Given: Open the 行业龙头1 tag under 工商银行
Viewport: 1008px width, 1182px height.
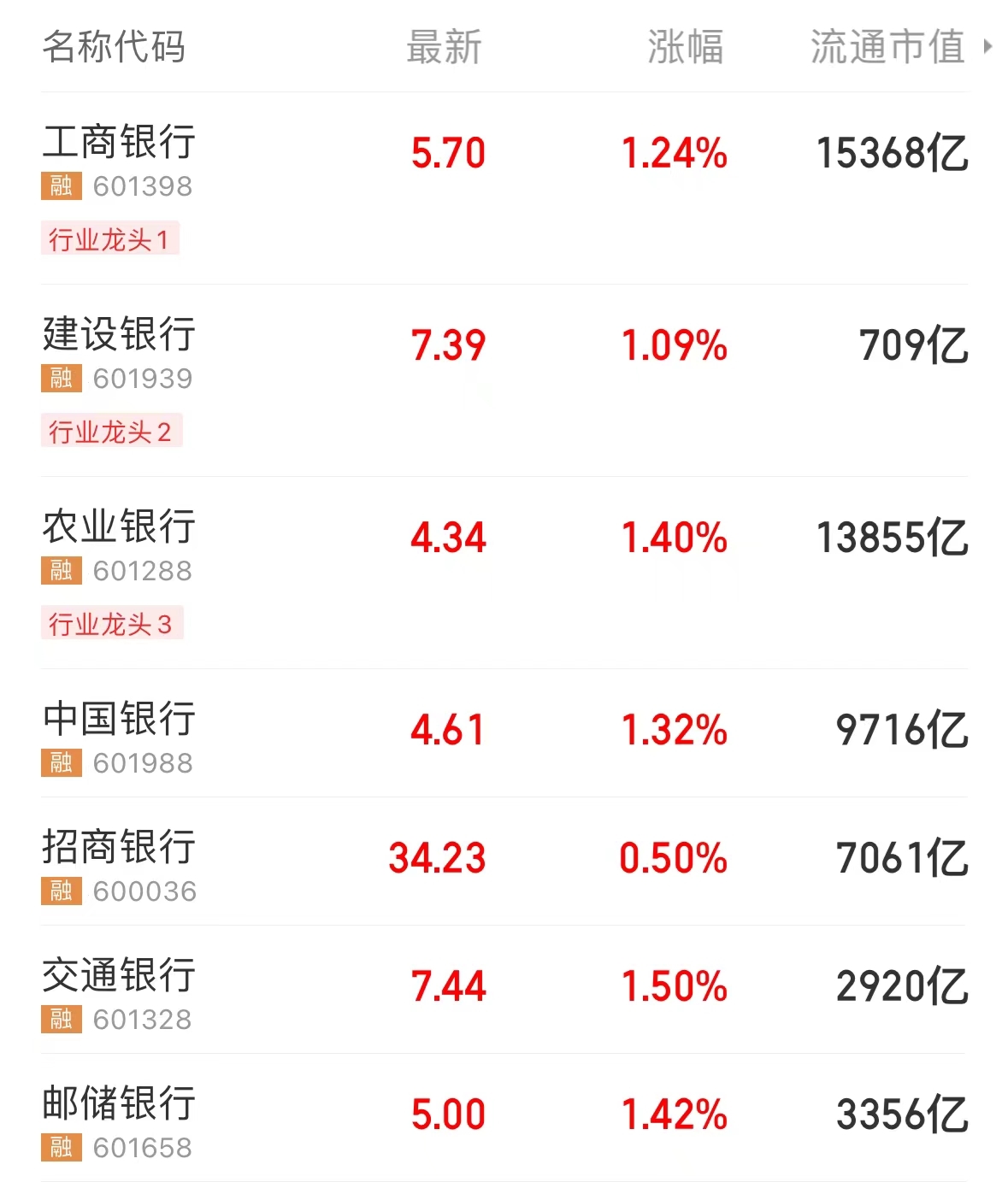Looking at the screenshot, I should [x=111, y=240].
